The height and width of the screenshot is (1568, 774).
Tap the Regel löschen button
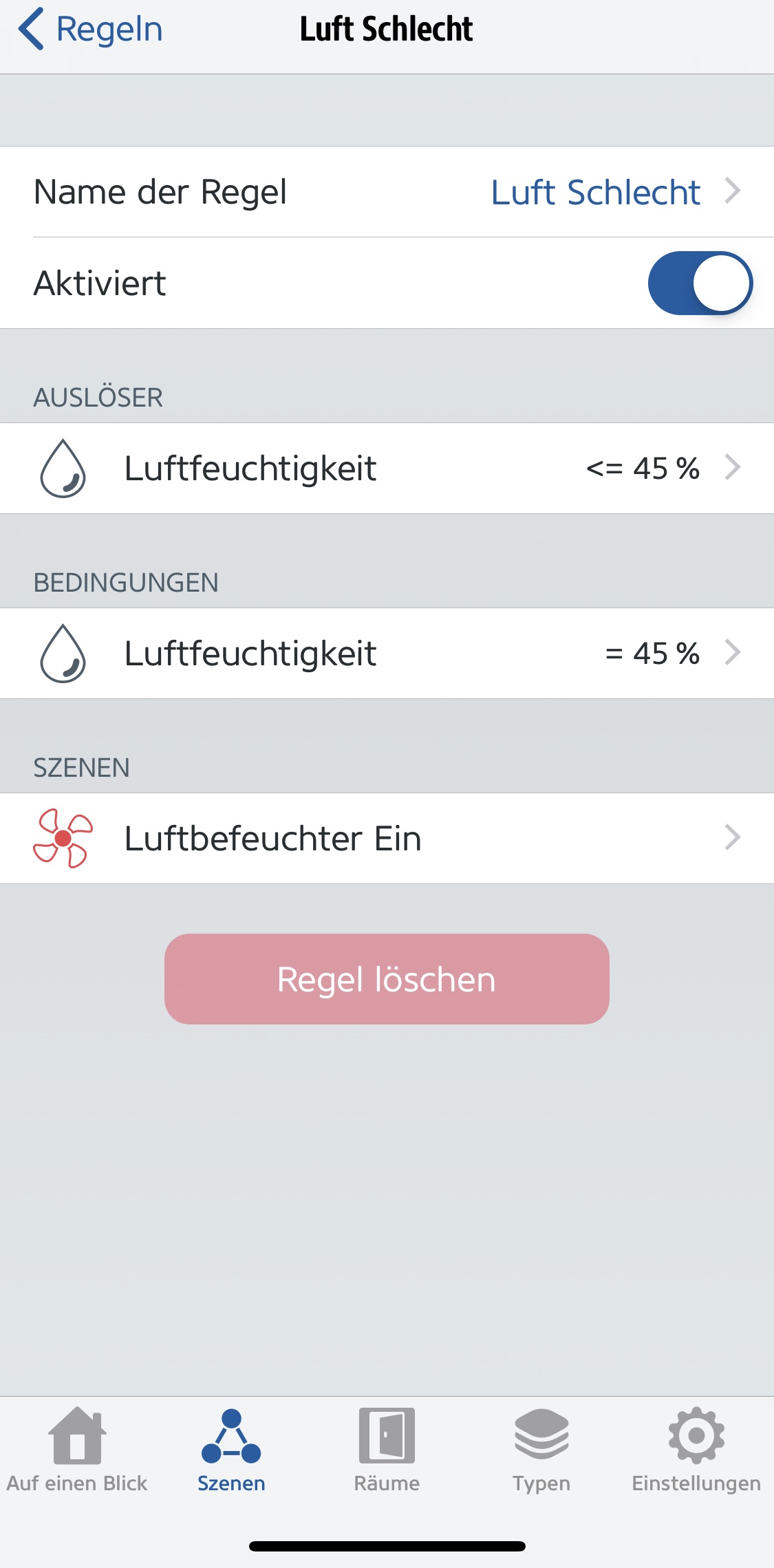[387, 979]
